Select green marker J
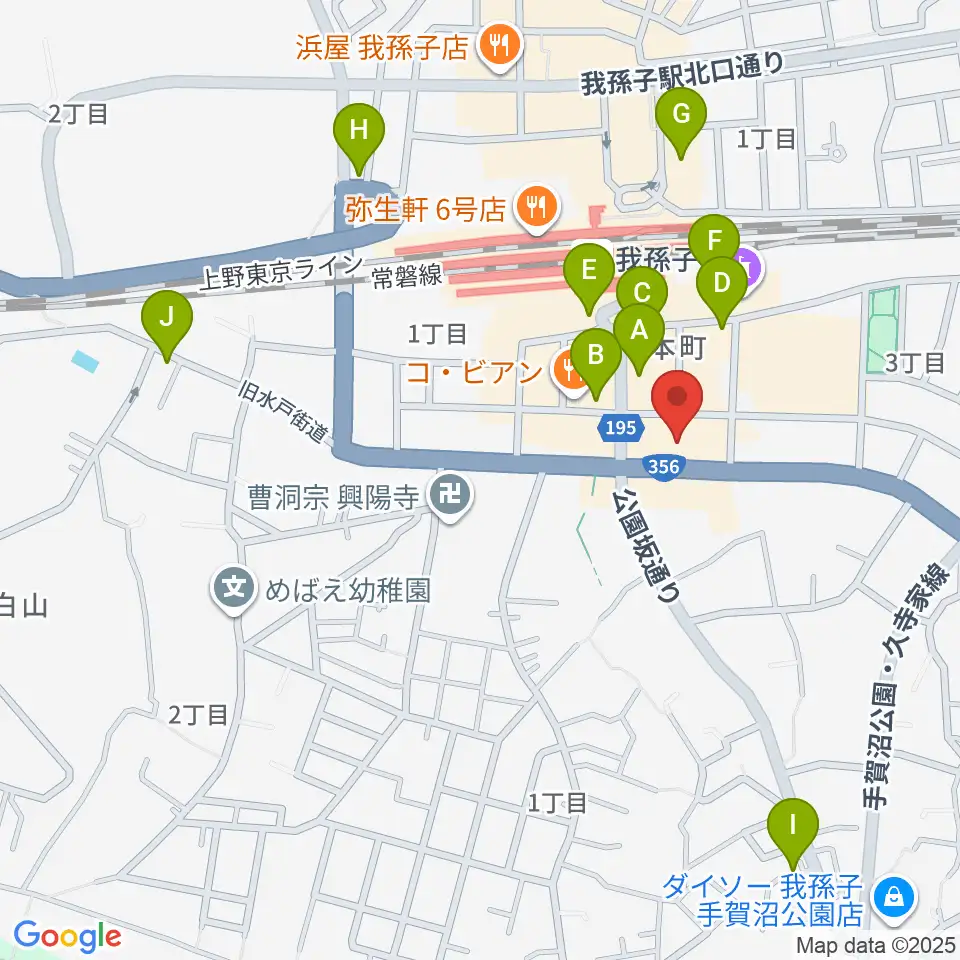The height and width of the screenshot is (960, 960). click(167, 326)
